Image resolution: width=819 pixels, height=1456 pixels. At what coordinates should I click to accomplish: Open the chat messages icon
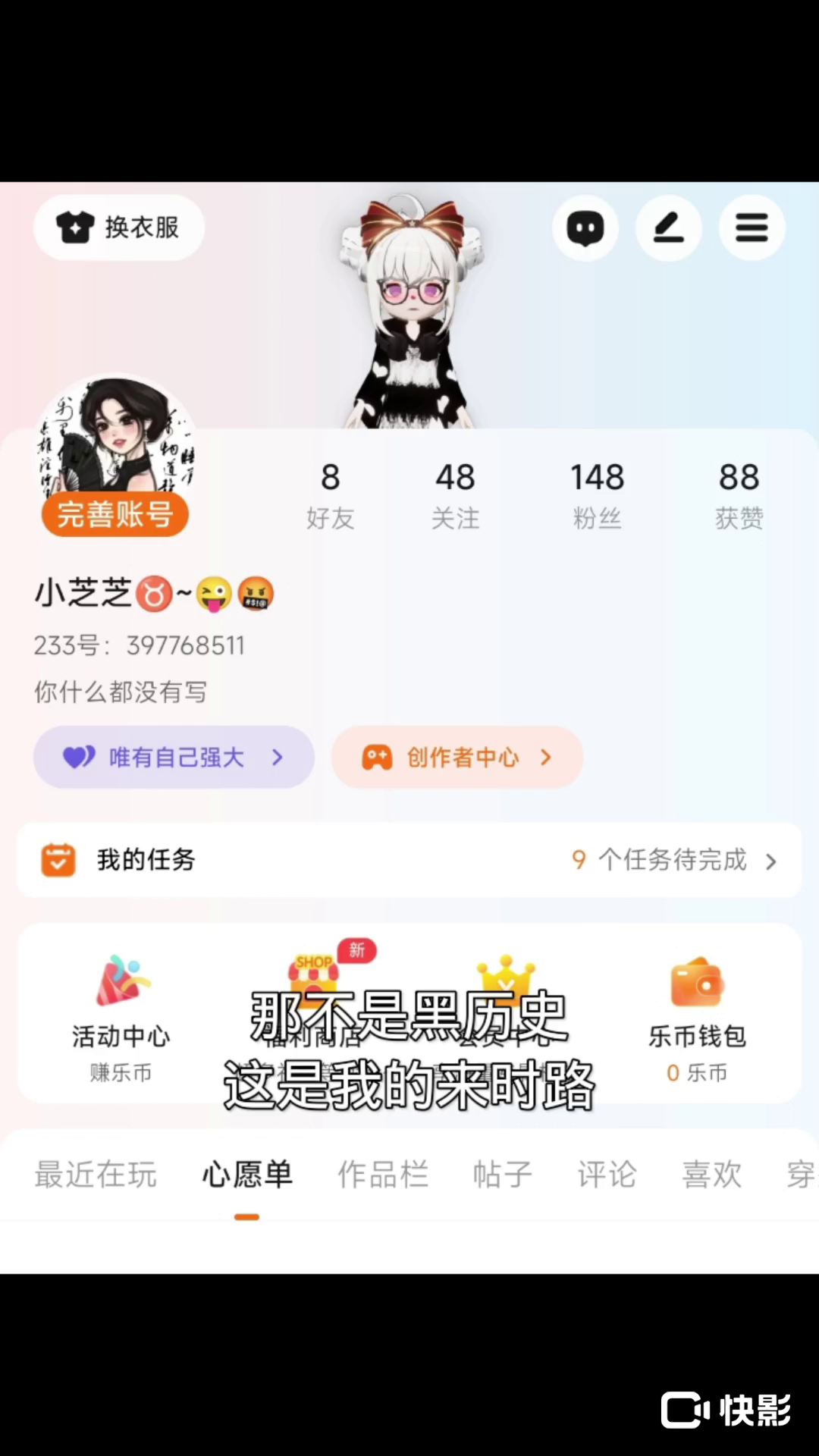585,228
